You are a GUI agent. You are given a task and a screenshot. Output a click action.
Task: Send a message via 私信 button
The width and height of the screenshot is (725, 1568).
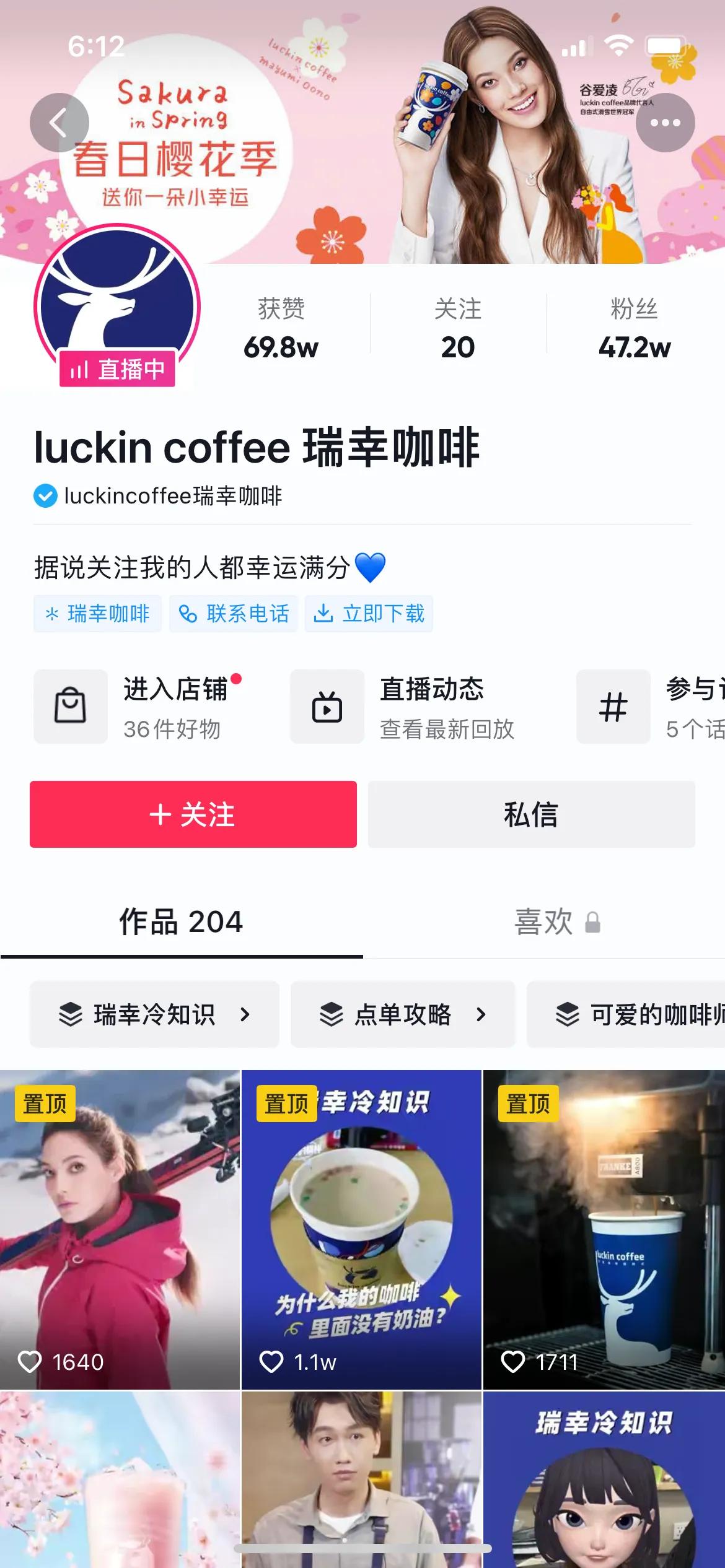pos(532,815)
